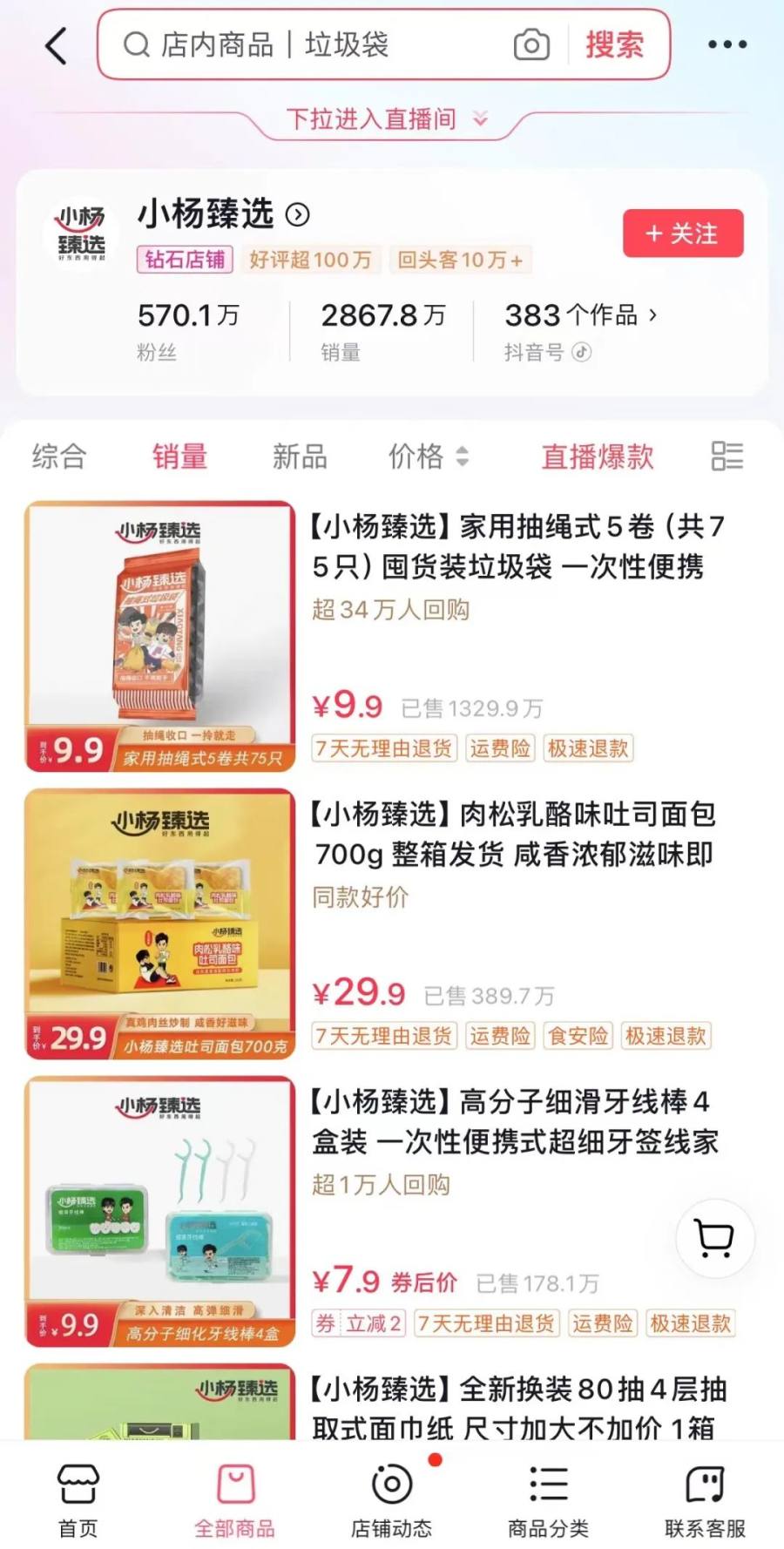Select the 直播爆款 filter

(x=597, y=457)
